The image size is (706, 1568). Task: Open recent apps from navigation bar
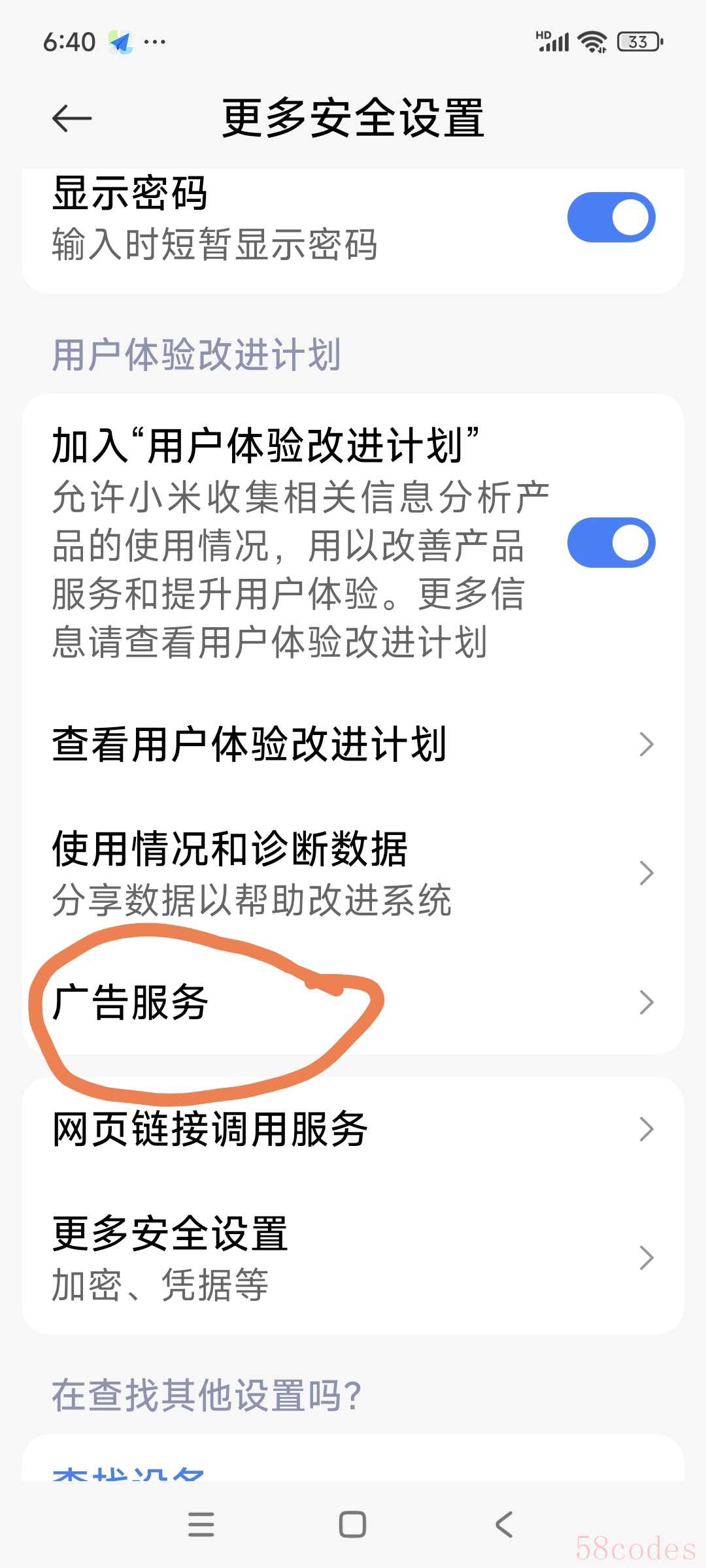pos(201,1525)
